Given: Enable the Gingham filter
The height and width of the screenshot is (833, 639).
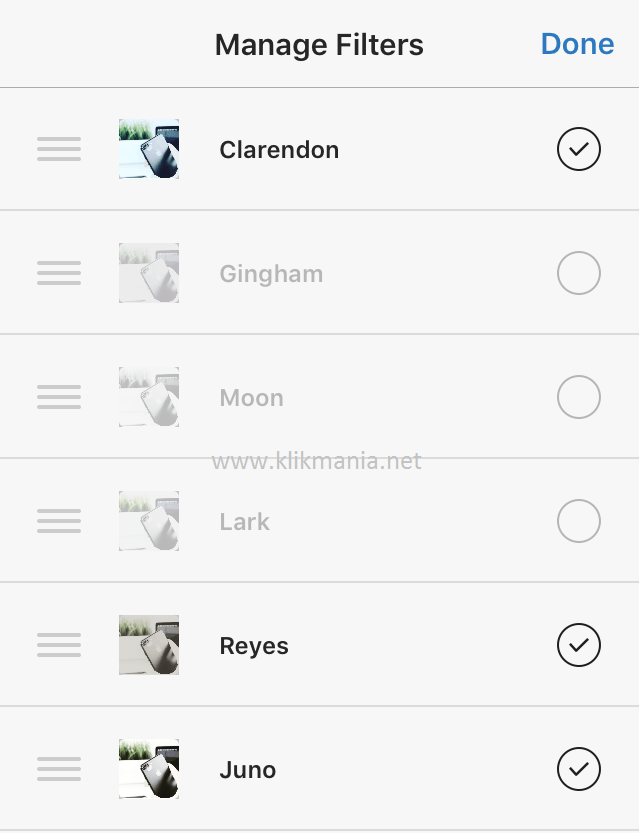Looking at the screenshot, I should pyautogui.click(x=578, y=273).
